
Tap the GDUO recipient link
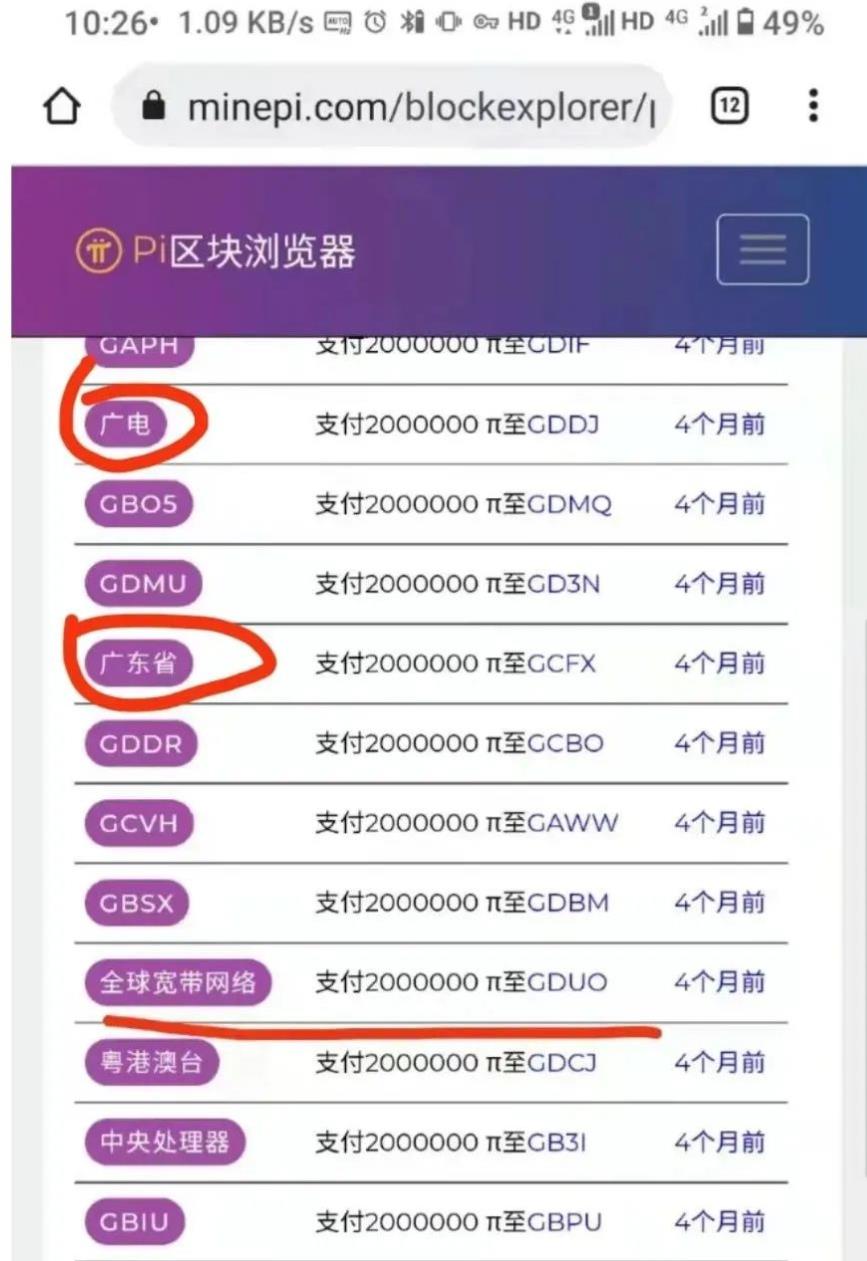tap(567, 982)
